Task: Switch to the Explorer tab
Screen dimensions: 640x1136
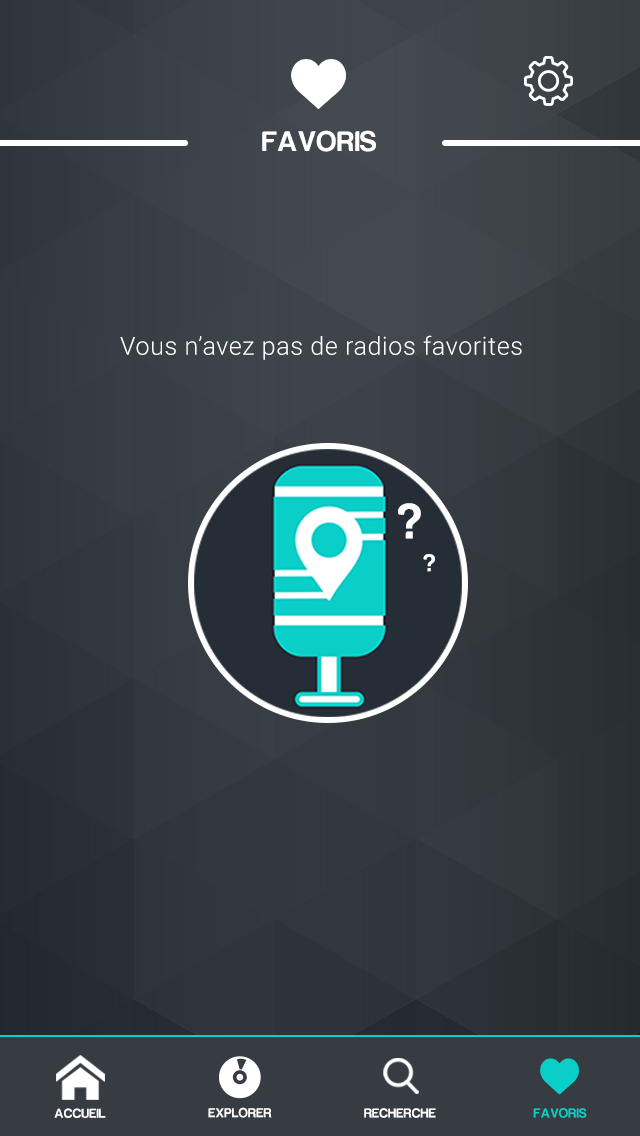Action: (240, 1088)
